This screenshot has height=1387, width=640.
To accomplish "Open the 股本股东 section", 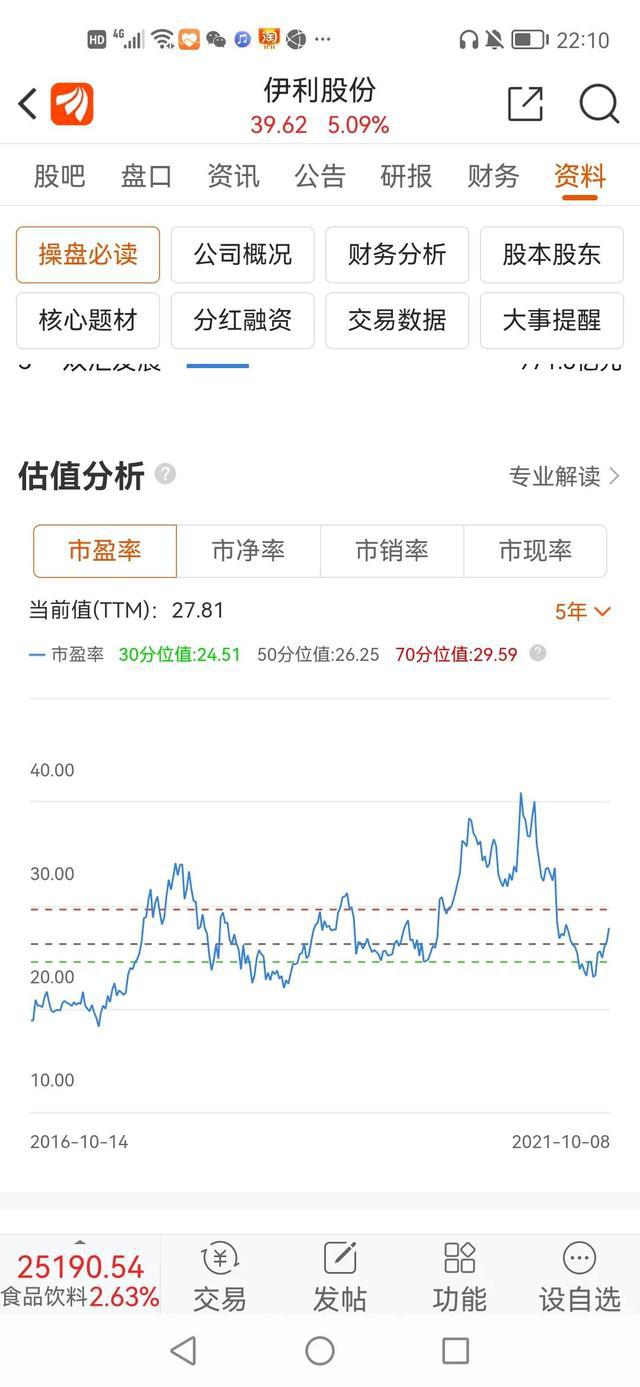I will coord(552,254).
